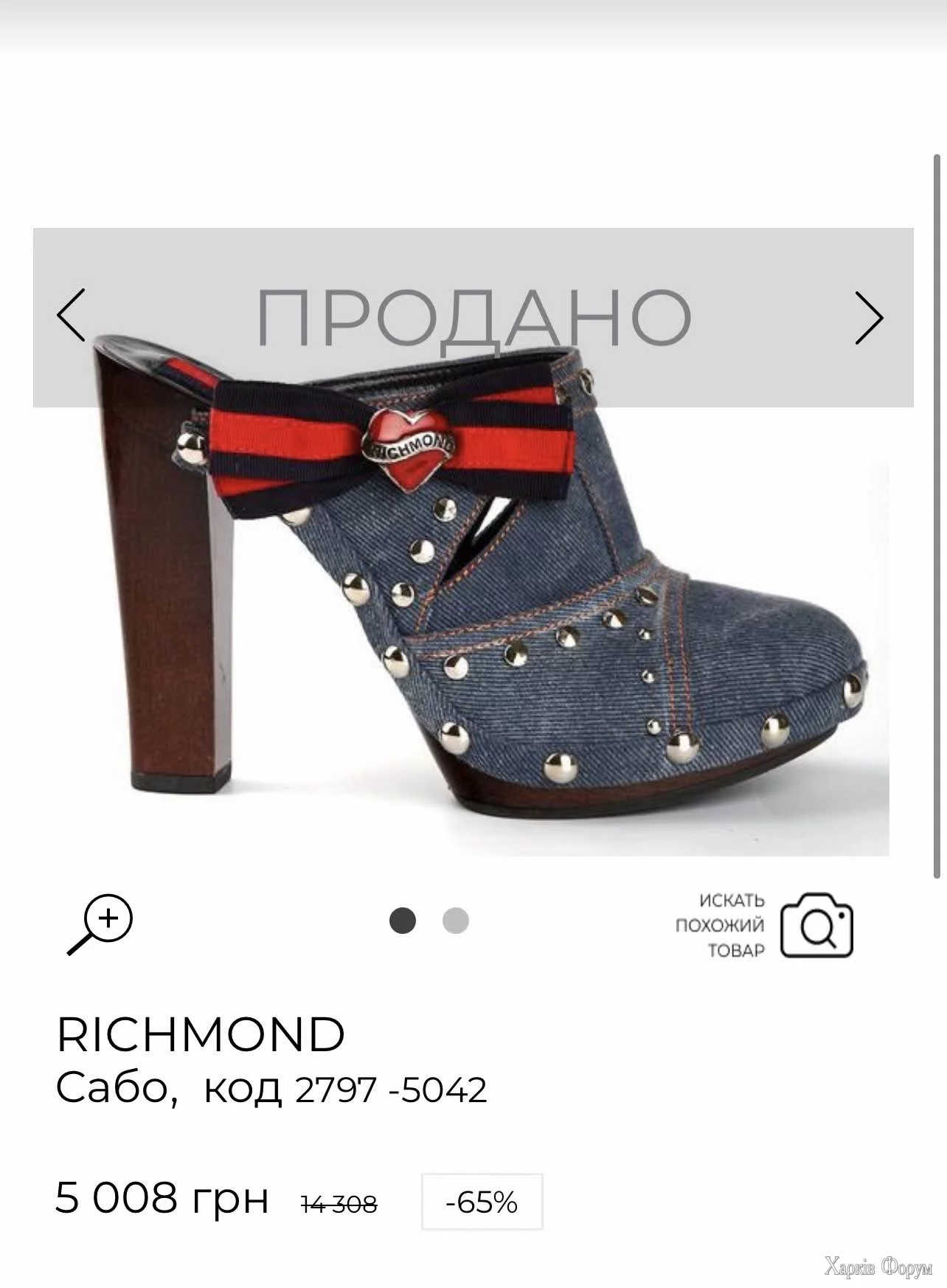Show the previous product photo
The width and height of the screenshot is (947, 1288).
pyautogui.click(x=71, y=316)
